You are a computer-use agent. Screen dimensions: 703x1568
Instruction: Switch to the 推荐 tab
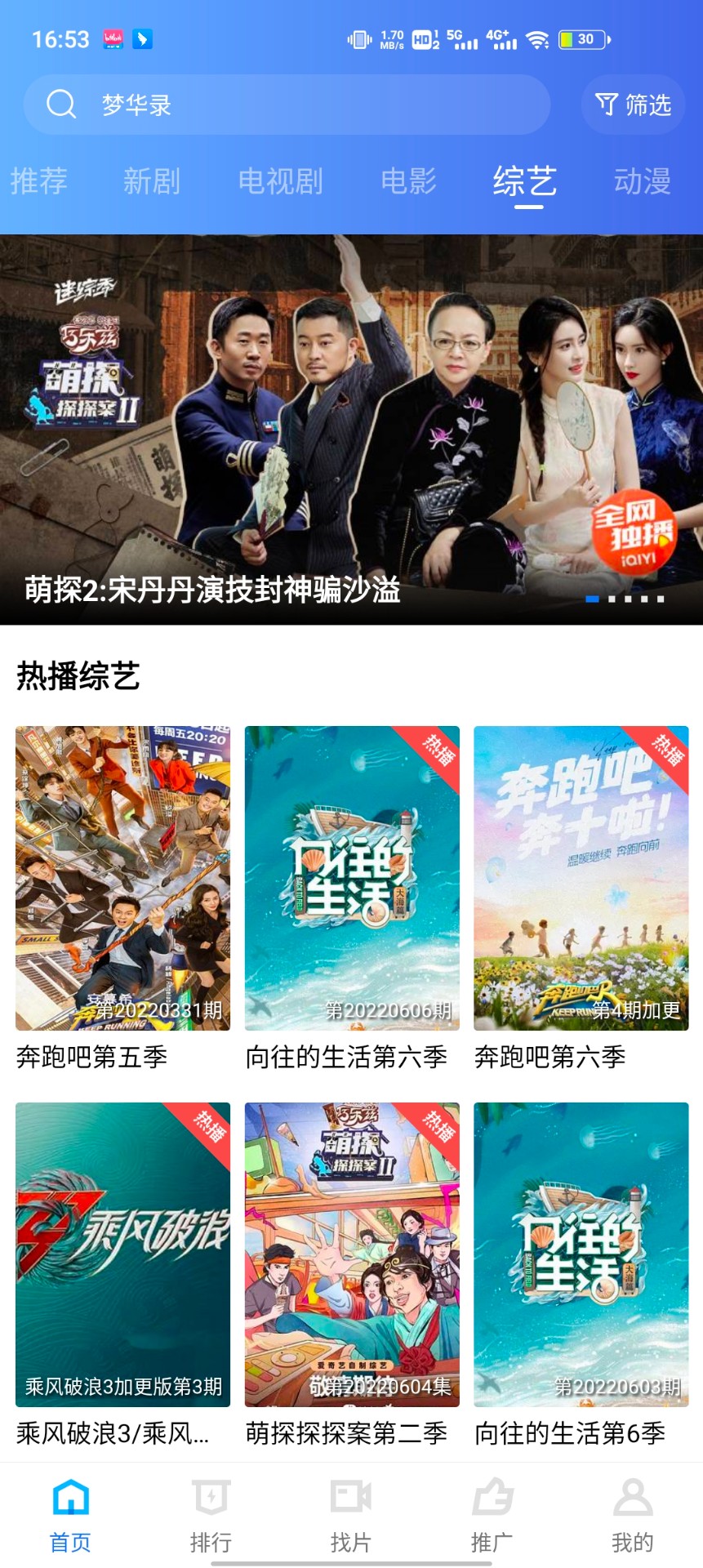[38, 181]
